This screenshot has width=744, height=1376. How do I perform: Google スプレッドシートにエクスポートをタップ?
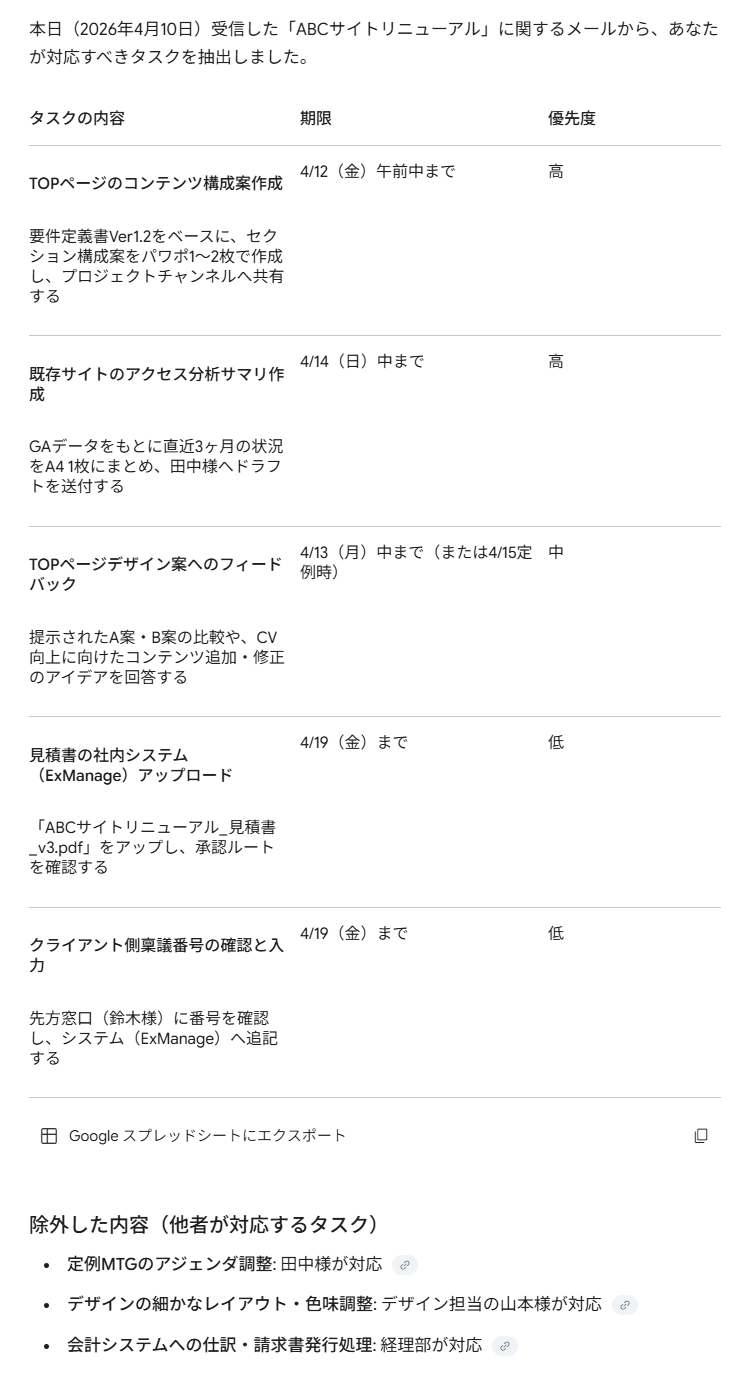(x=193, y=1136)
